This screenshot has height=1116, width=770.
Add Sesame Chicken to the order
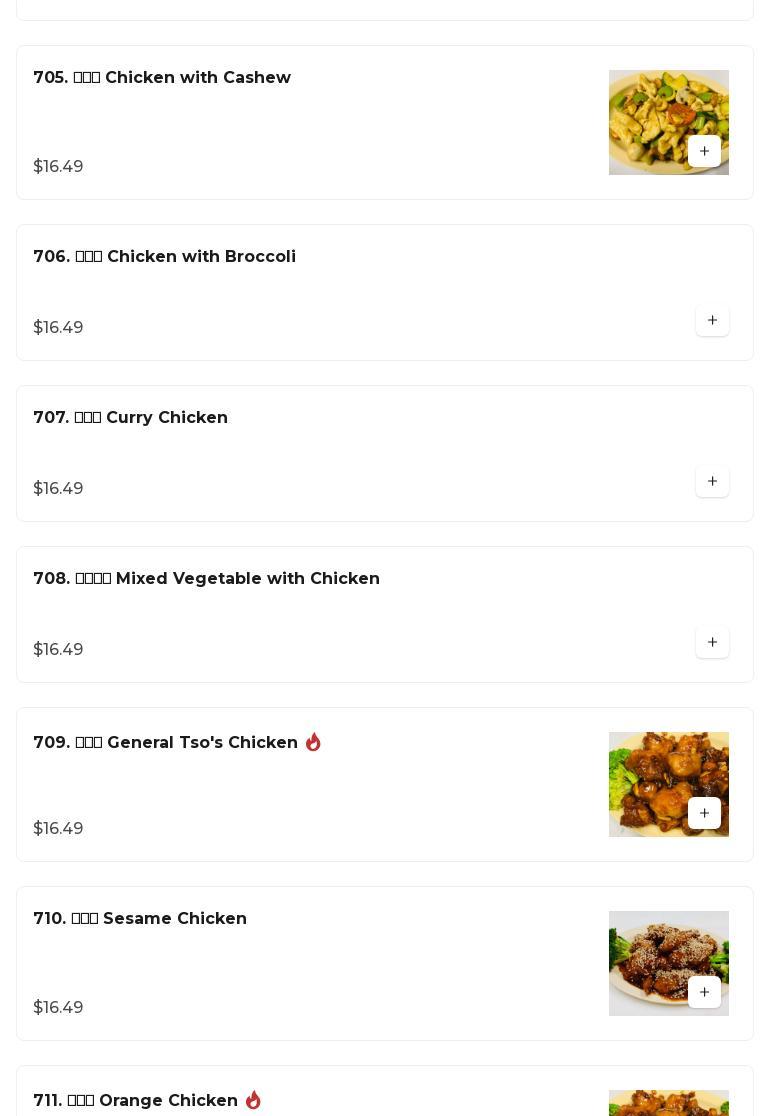(x=704, y=992)
